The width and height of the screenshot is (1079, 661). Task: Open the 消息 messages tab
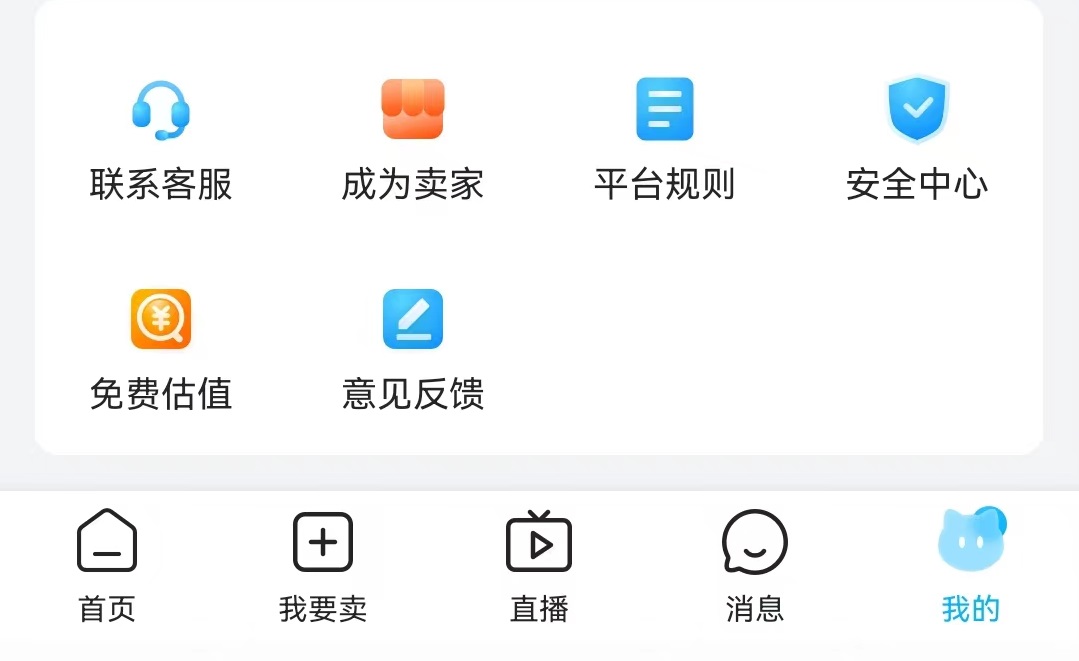point(755,565)
